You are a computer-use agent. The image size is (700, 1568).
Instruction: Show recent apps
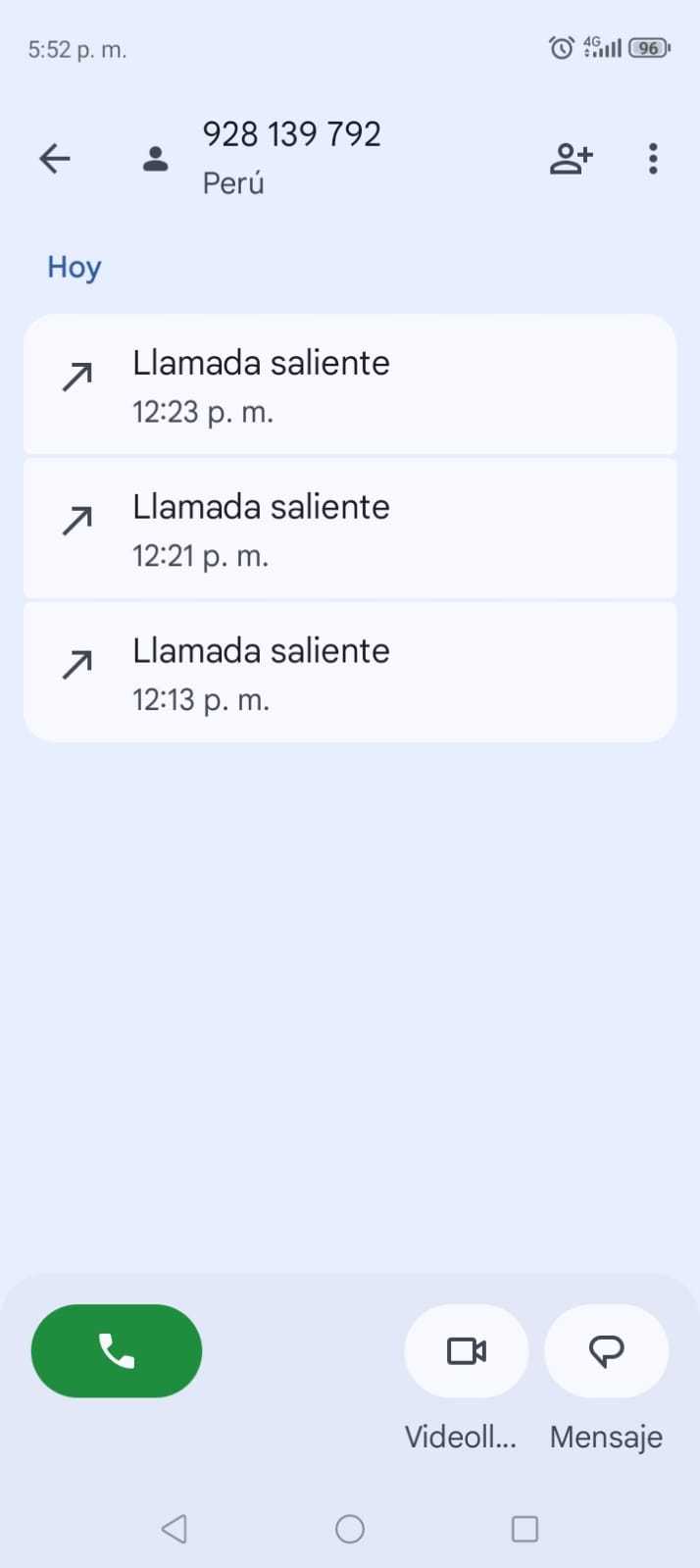(x=525, y=1529)
